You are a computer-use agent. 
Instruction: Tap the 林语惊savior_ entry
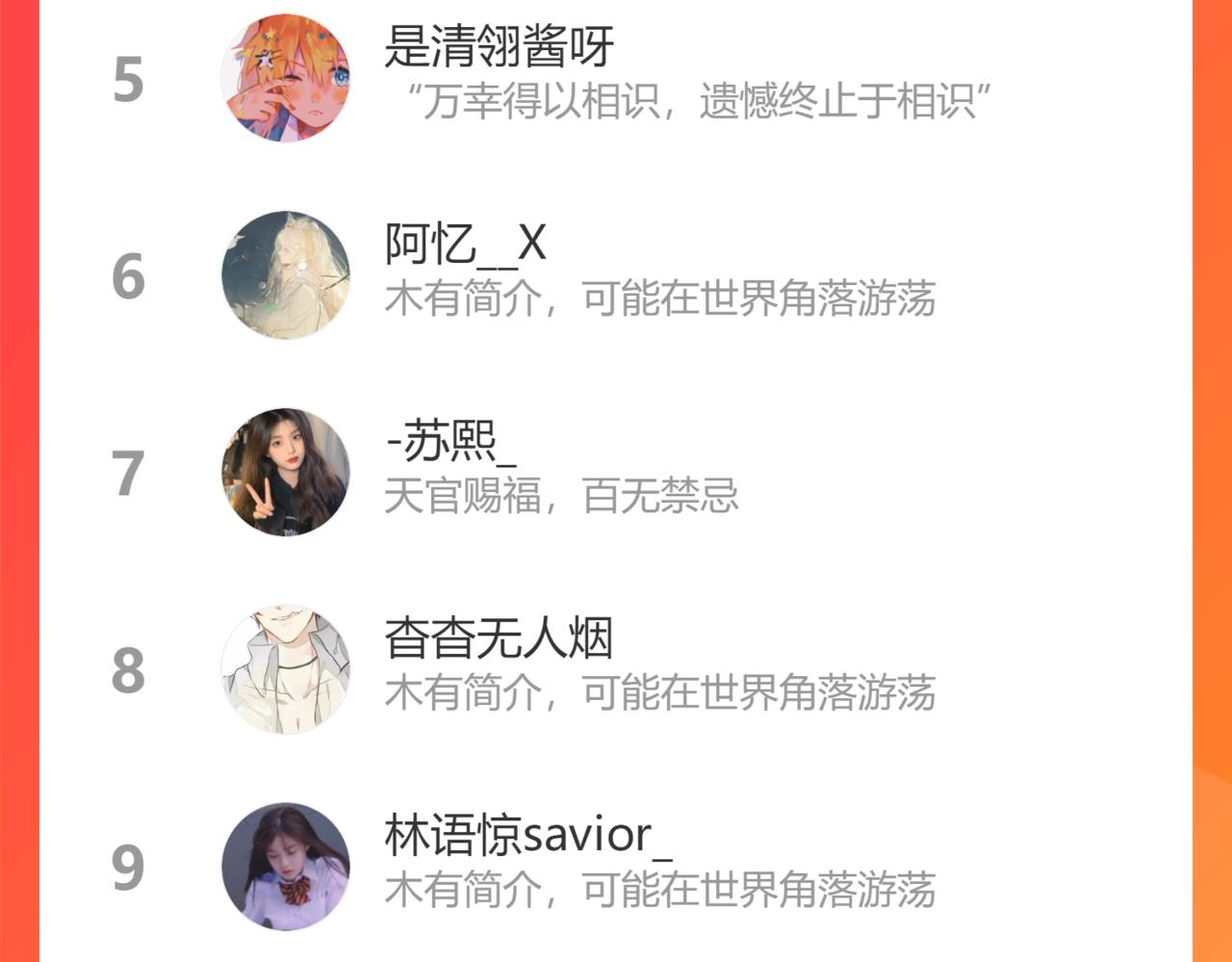(x=616, y=866)
